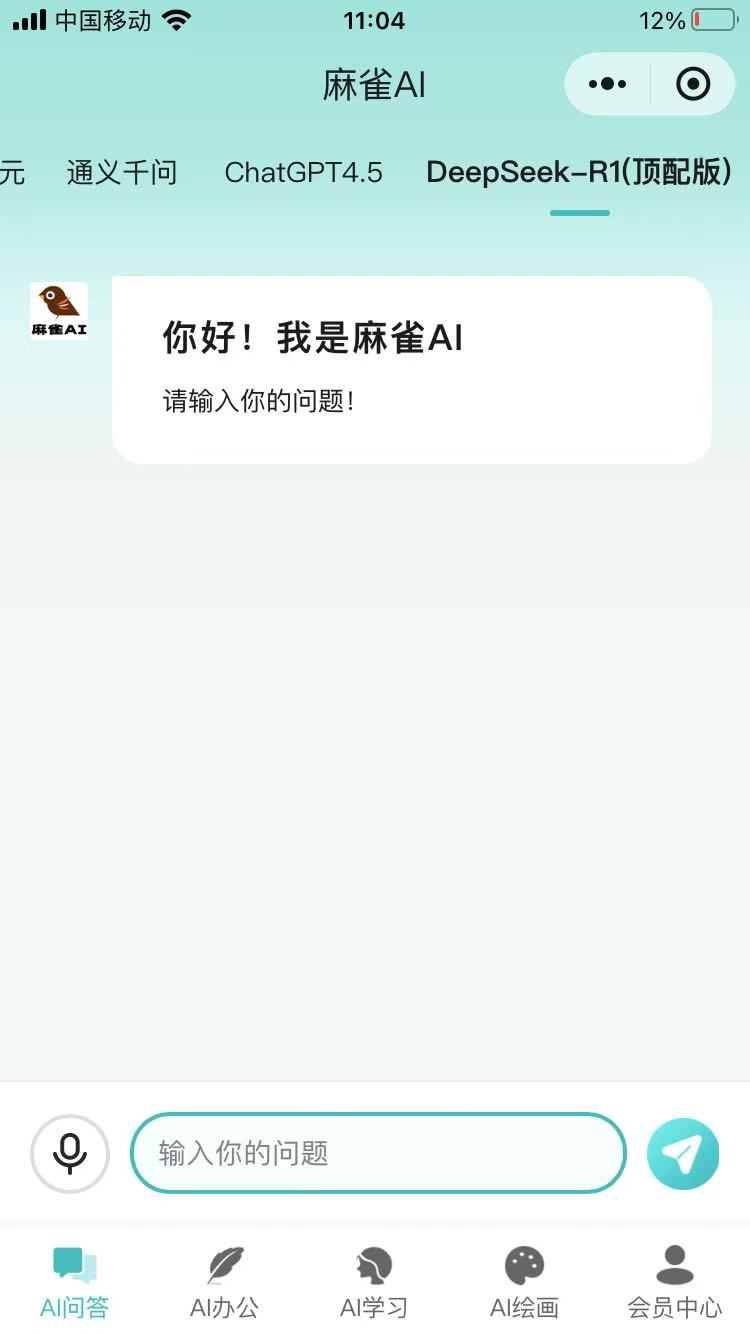750x1334 pixels.
Task: Go to the AI办公 tab
Action: (x=225, y=1281)
